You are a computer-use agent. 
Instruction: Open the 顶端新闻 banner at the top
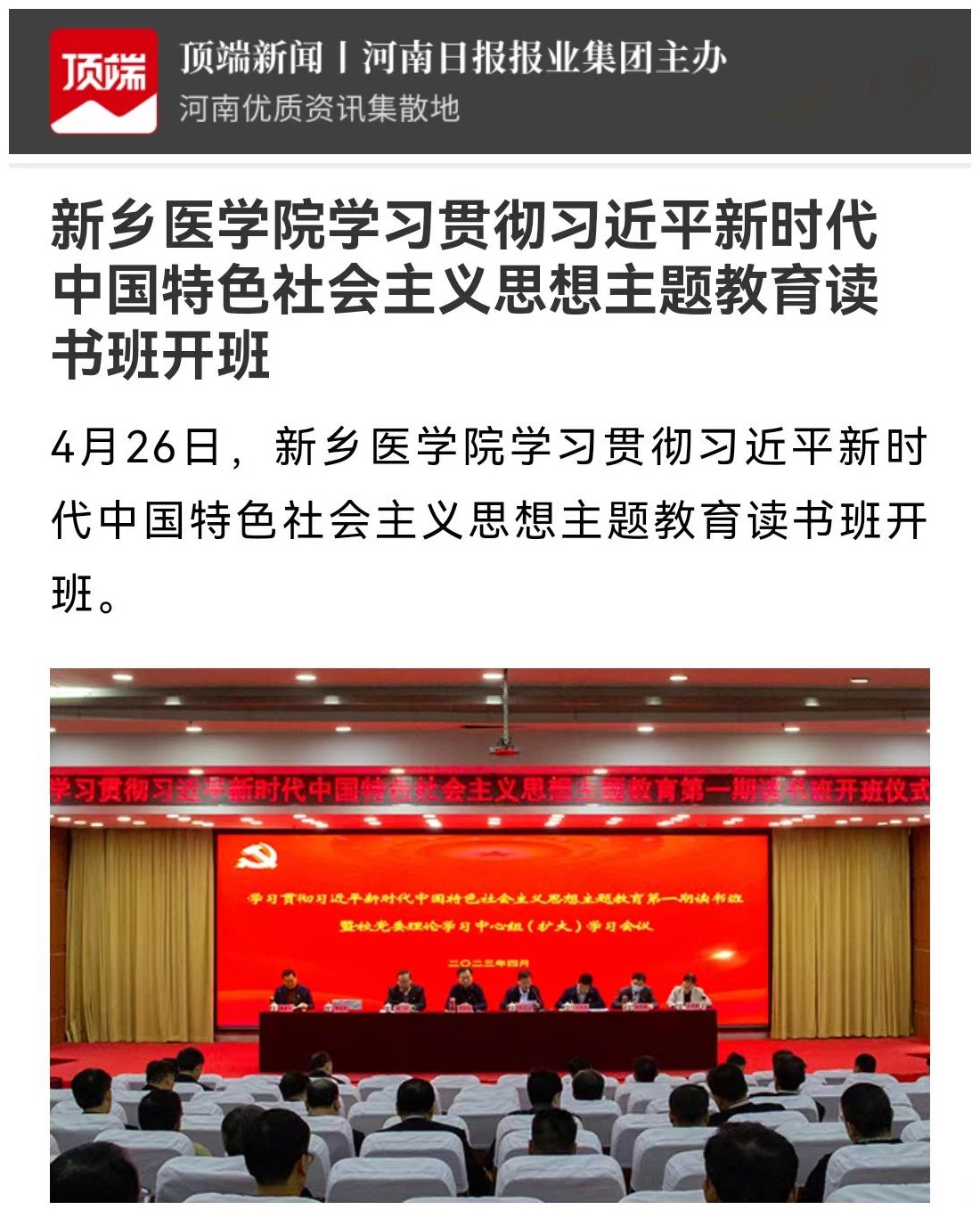coord(489,82)
